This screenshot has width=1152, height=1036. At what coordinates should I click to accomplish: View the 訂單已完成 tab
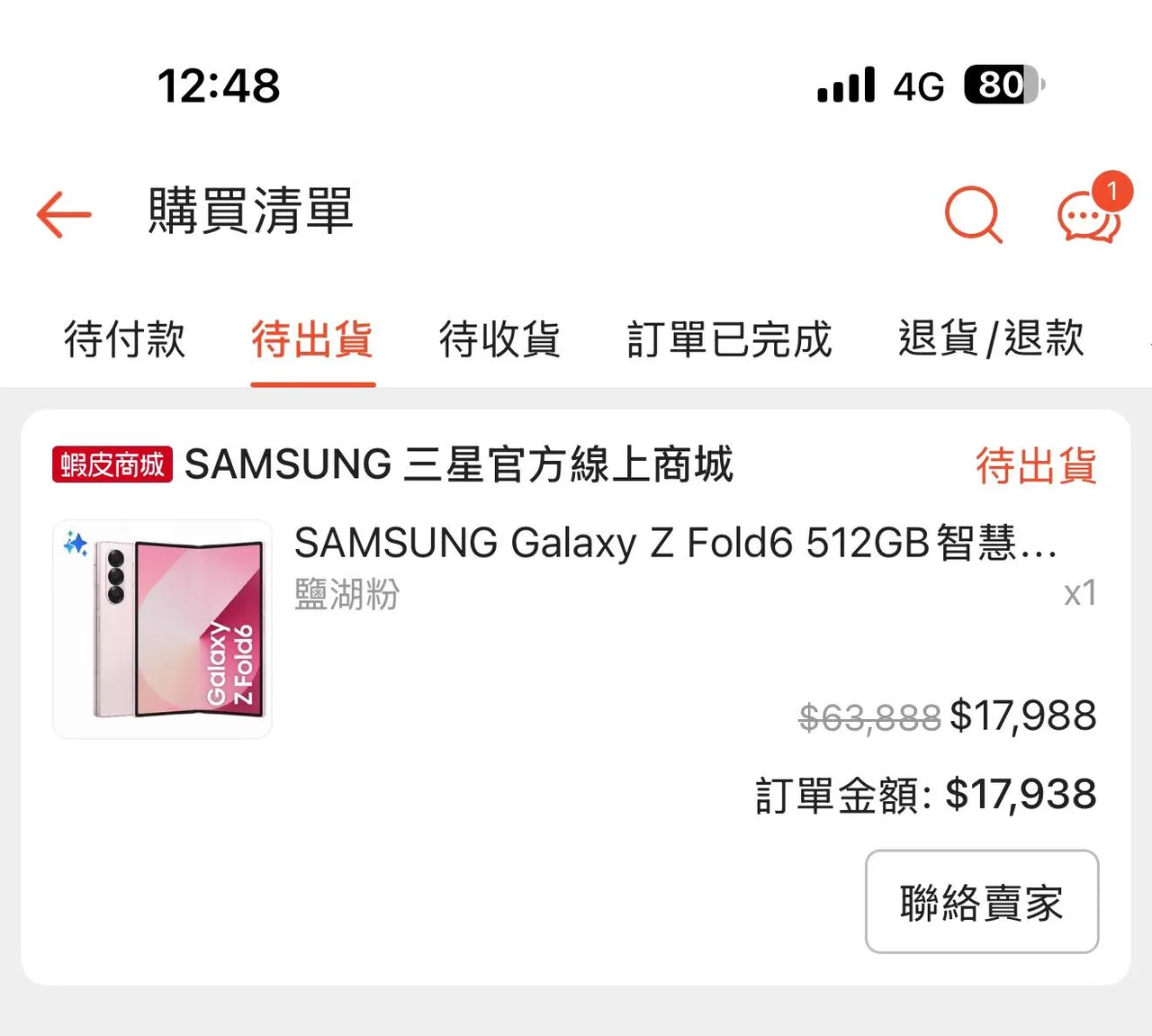730,339
